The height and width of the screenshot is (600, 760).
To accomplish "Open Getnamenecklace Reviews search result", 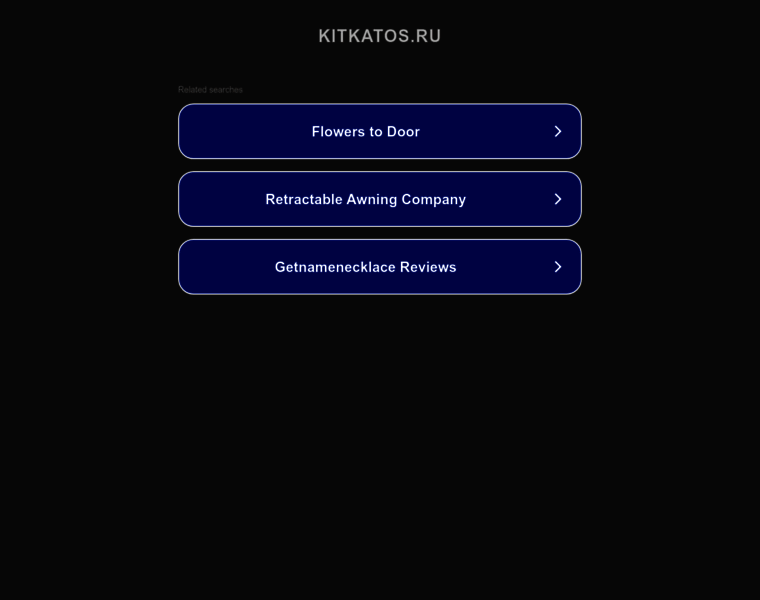I will coord(379,267).
